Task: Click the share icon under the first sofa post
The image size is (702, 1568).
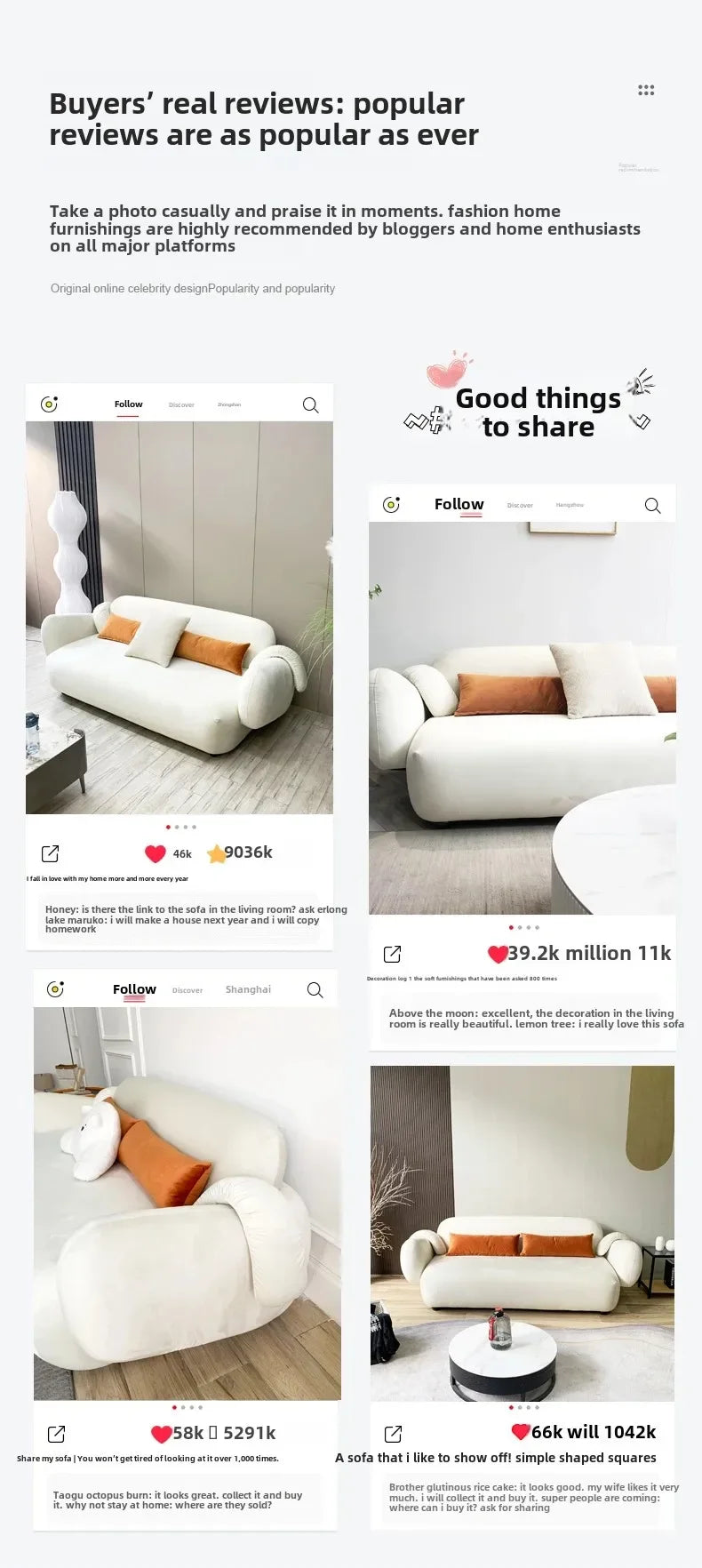Action: [x=51, y=852]
